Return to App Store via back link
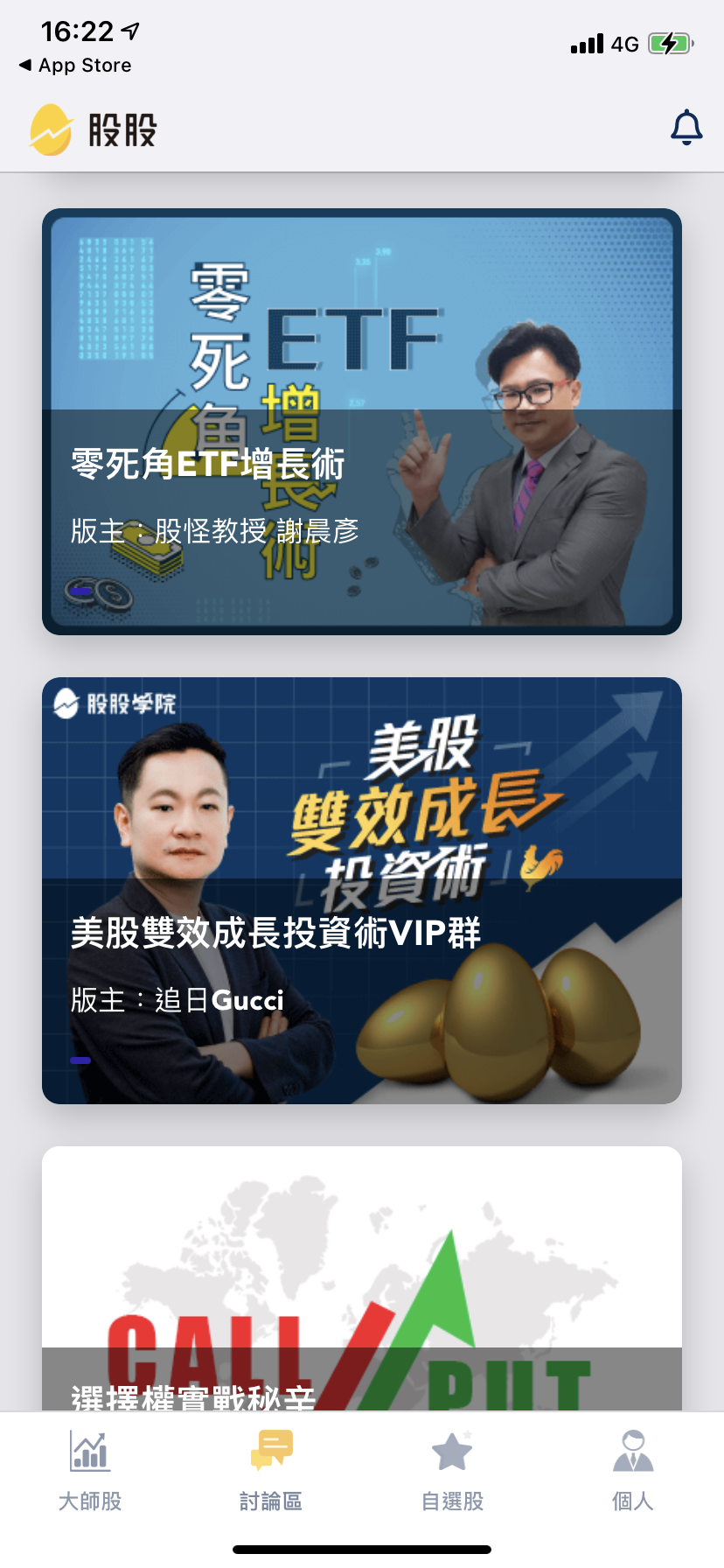Screen dimensions: 724x1568 [75, 66]
